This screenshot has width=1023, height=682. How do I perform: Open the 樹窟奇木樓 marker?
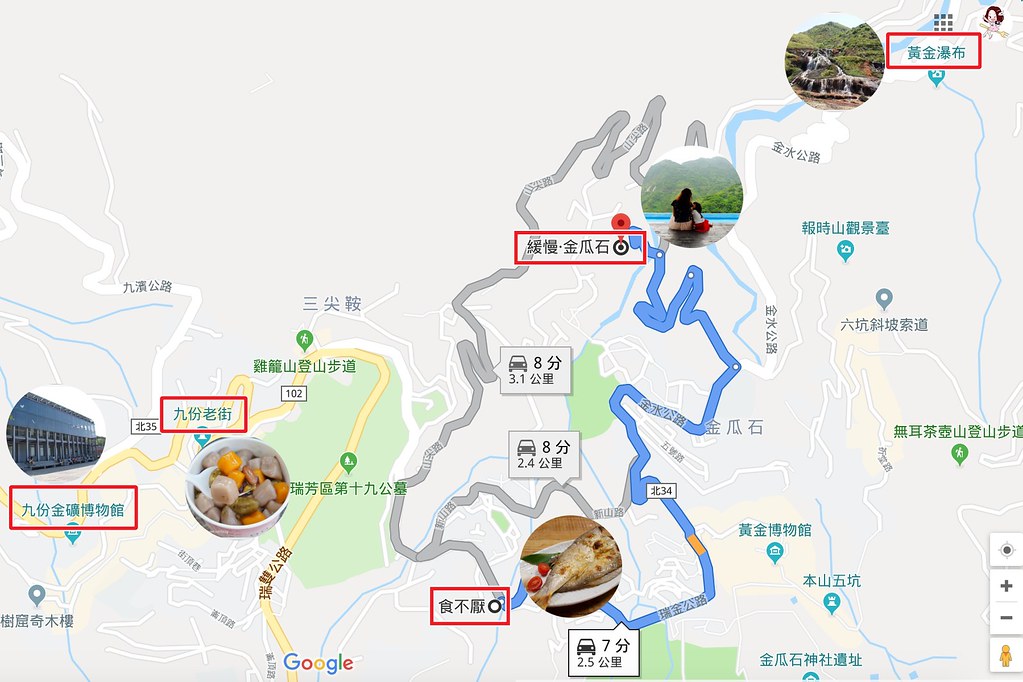click(37, 595)
